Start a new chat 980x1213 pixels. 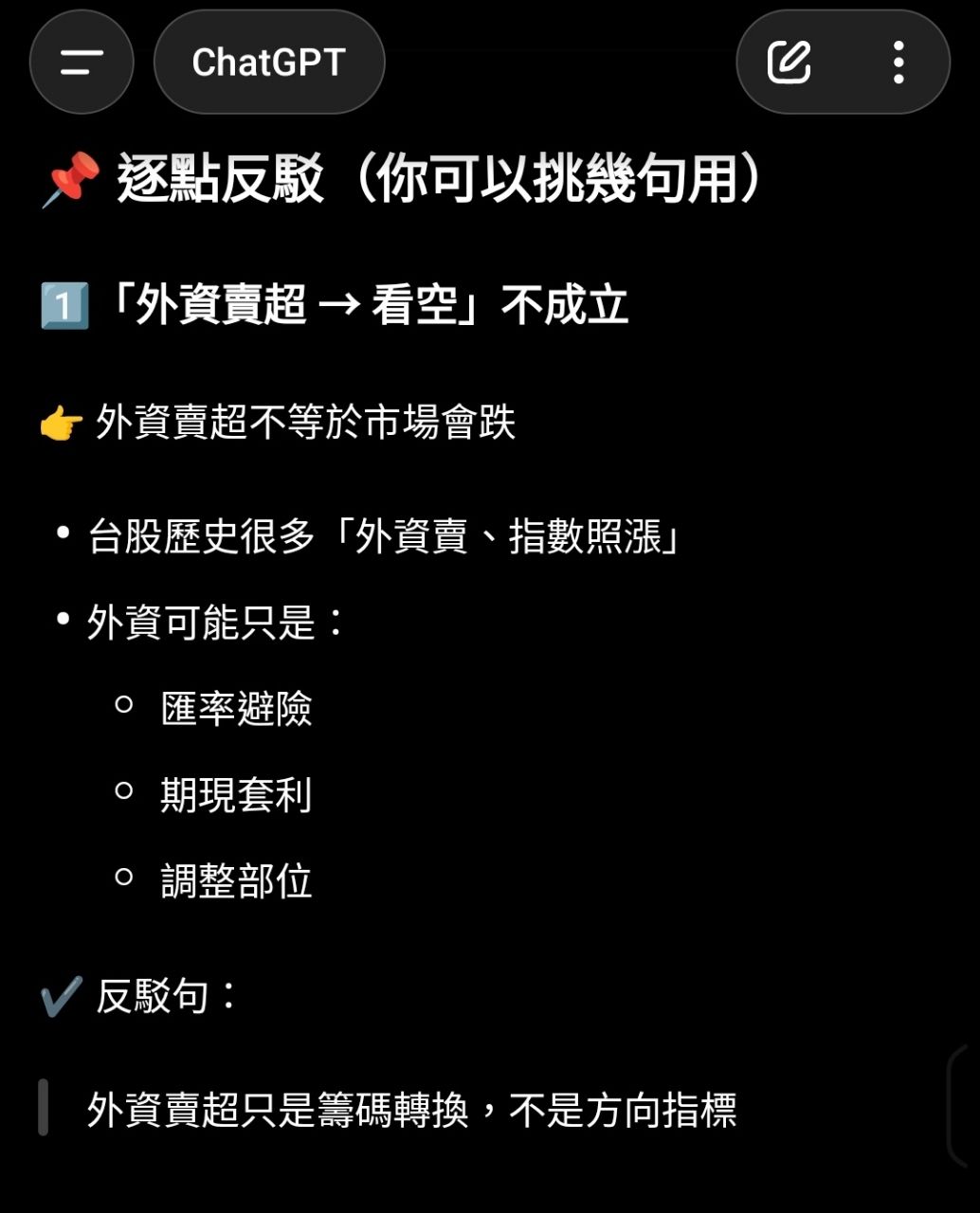tap(789, 63)
